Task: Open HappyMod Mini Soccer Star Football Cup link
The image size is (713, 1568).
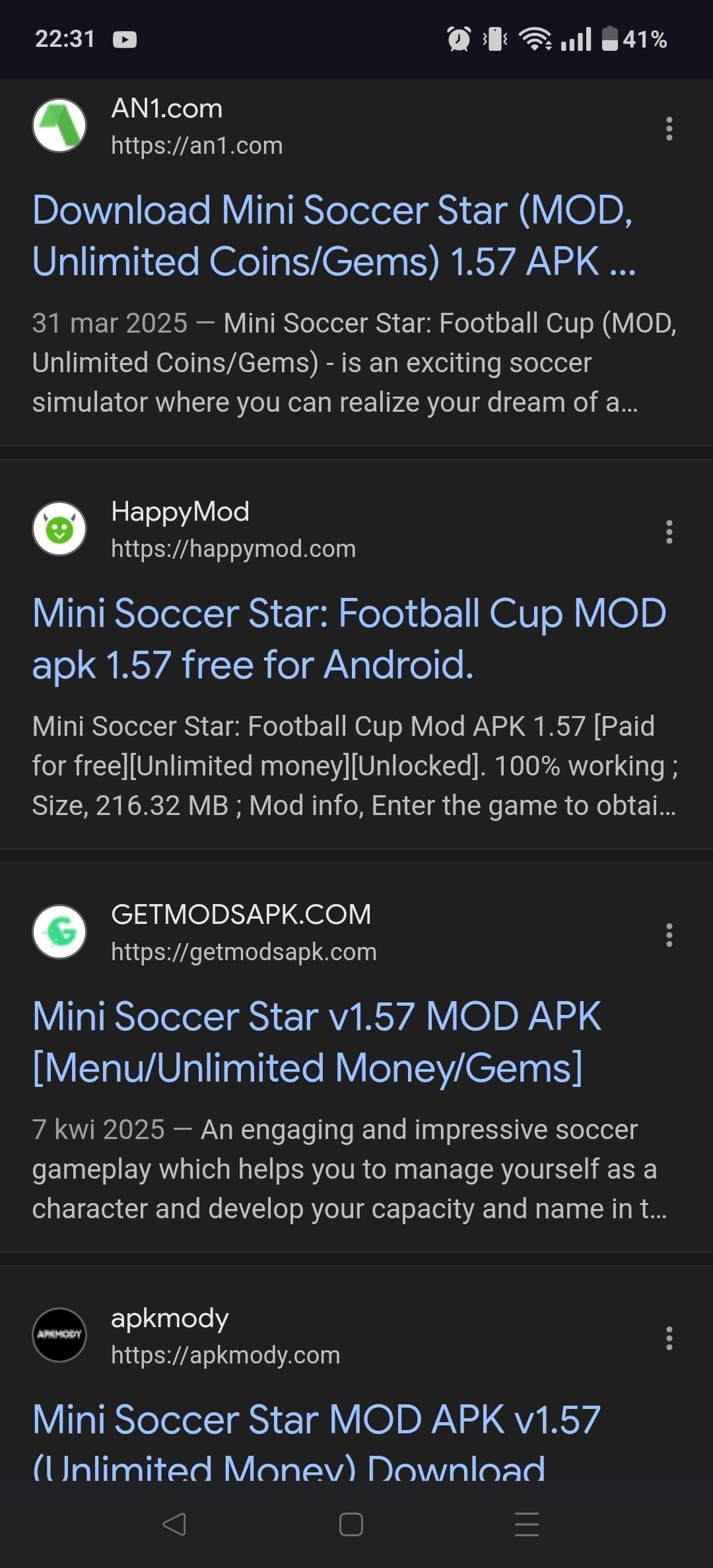Action: [x=349, y=638]
